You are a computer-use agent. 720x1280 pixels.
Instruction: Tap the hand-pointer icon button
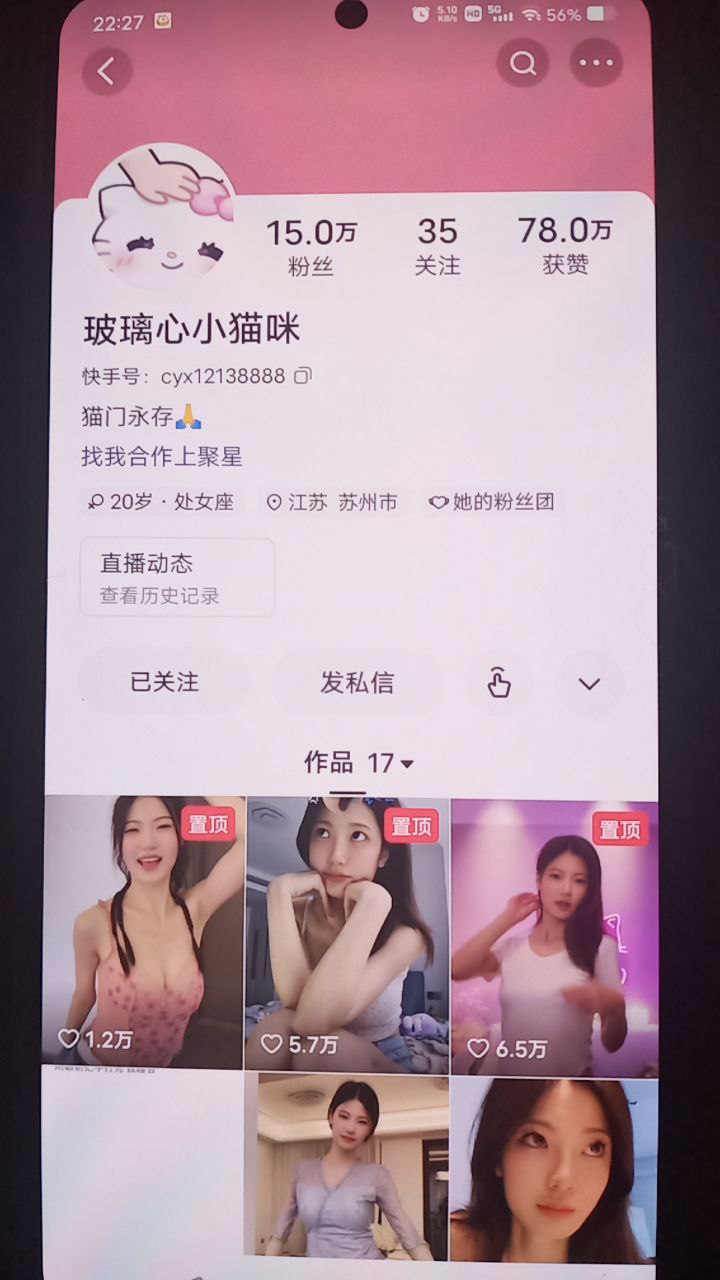[x=499, y=684]
